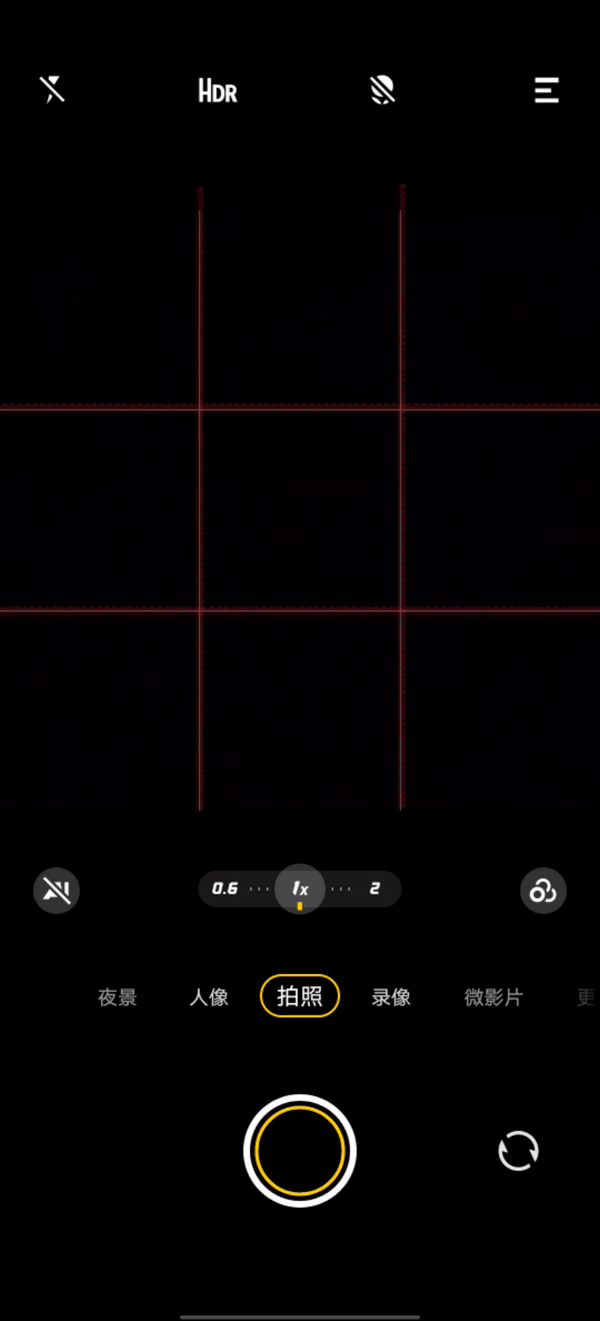The height and width of the screenshot is (1321, 600).
Task: Open the camera settings menu
Action: 546,91
